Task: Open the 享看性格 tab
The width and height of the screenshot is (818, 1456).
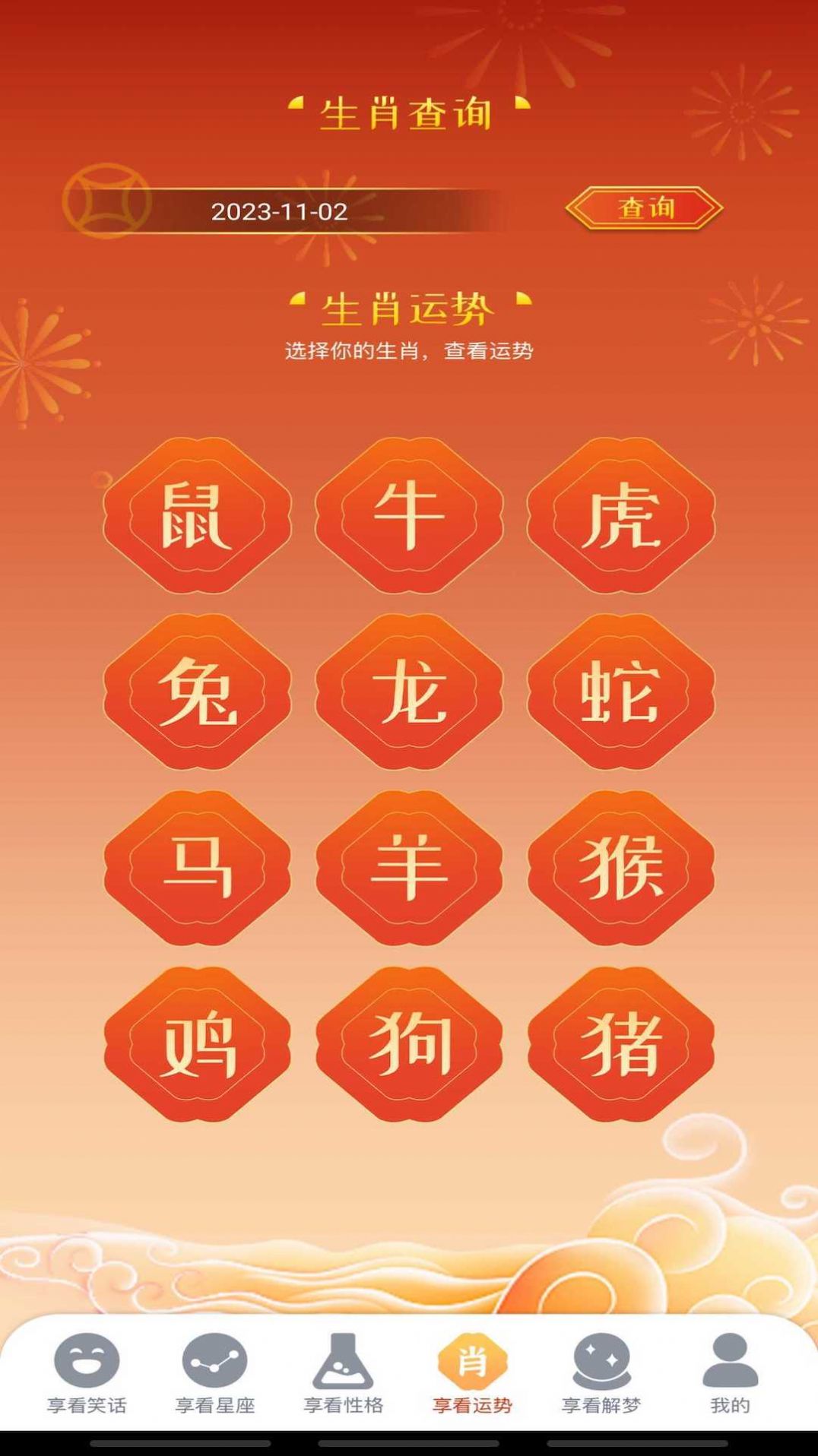Action: [344, 1374]
